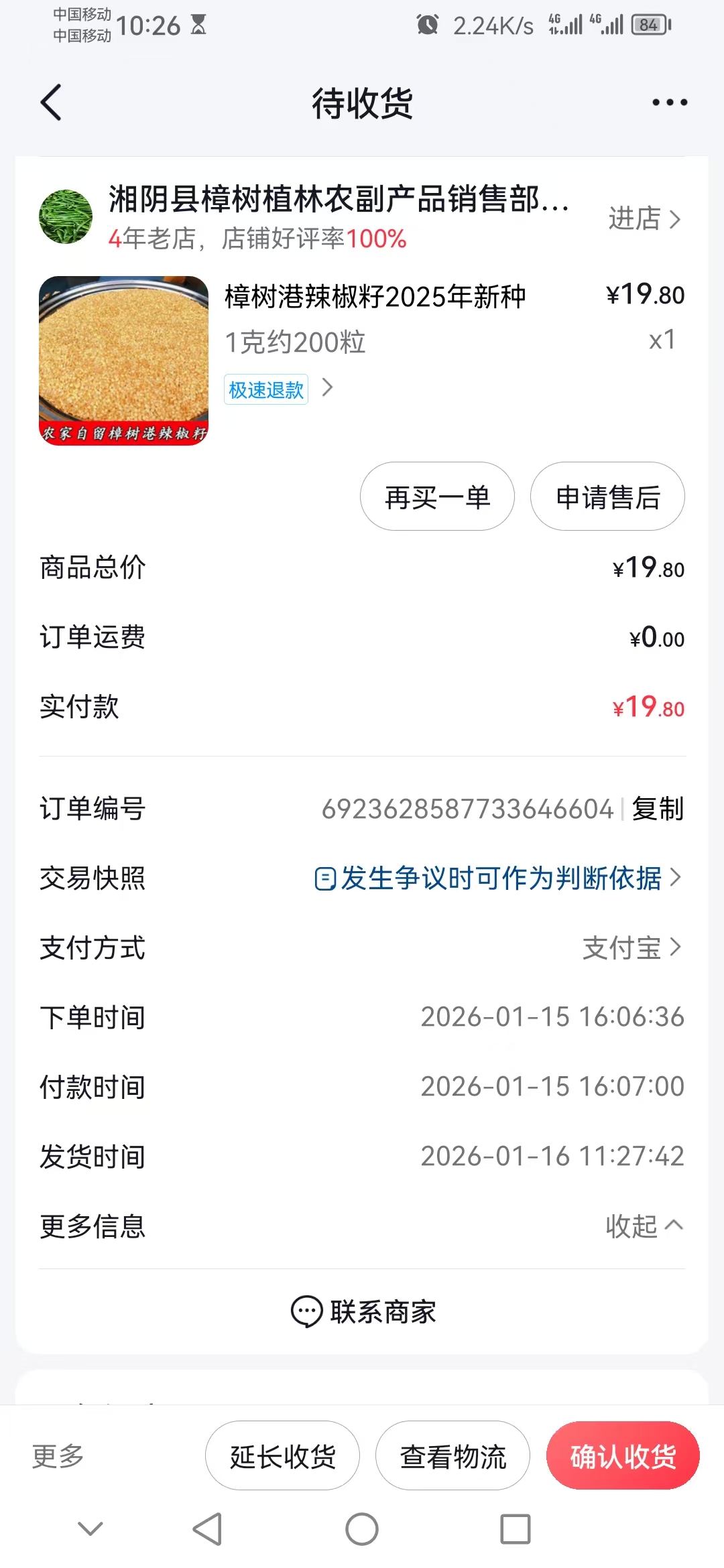
Task: View 极速退款 refund details
Action: click(x=278, y=389)
